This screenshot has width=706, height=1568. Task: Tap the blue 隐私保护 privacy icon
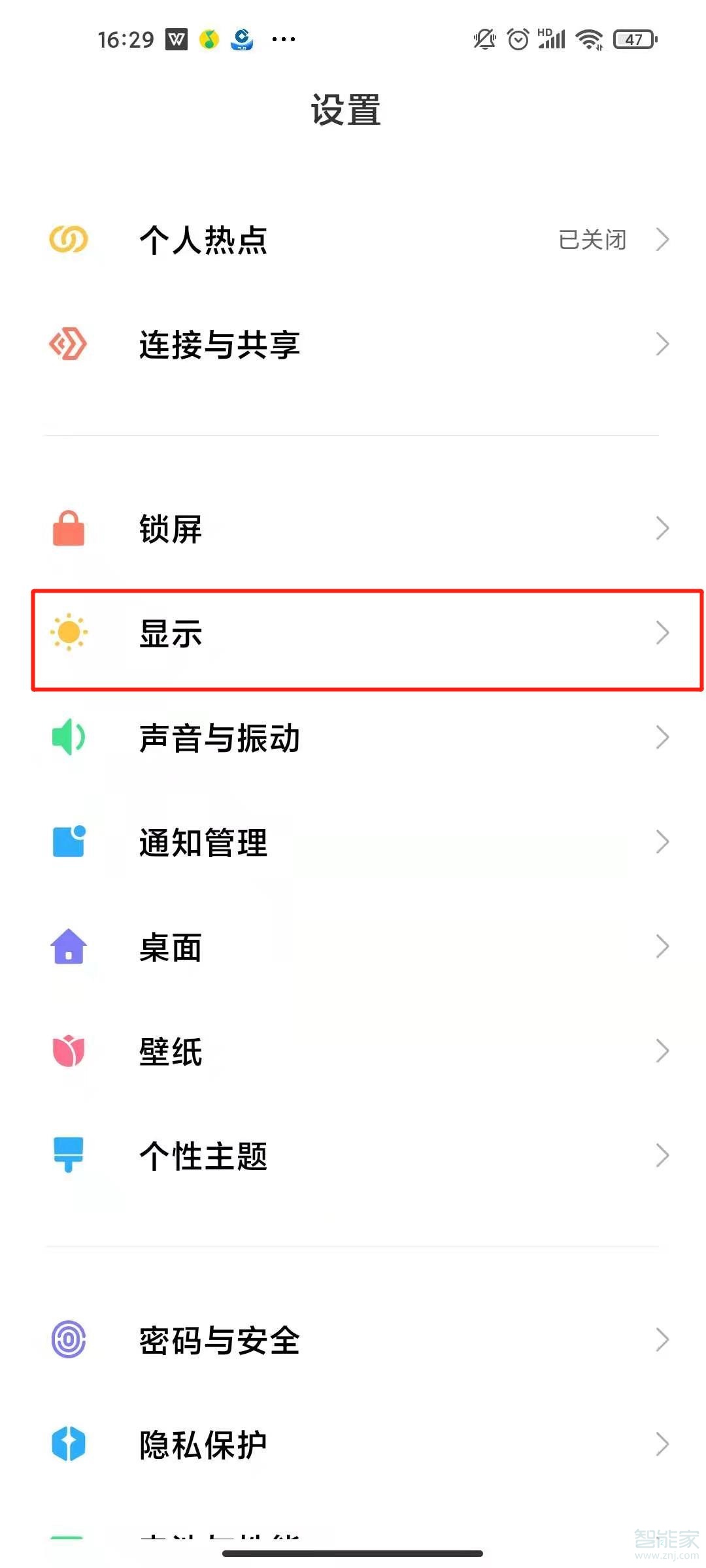[69, 1446]
